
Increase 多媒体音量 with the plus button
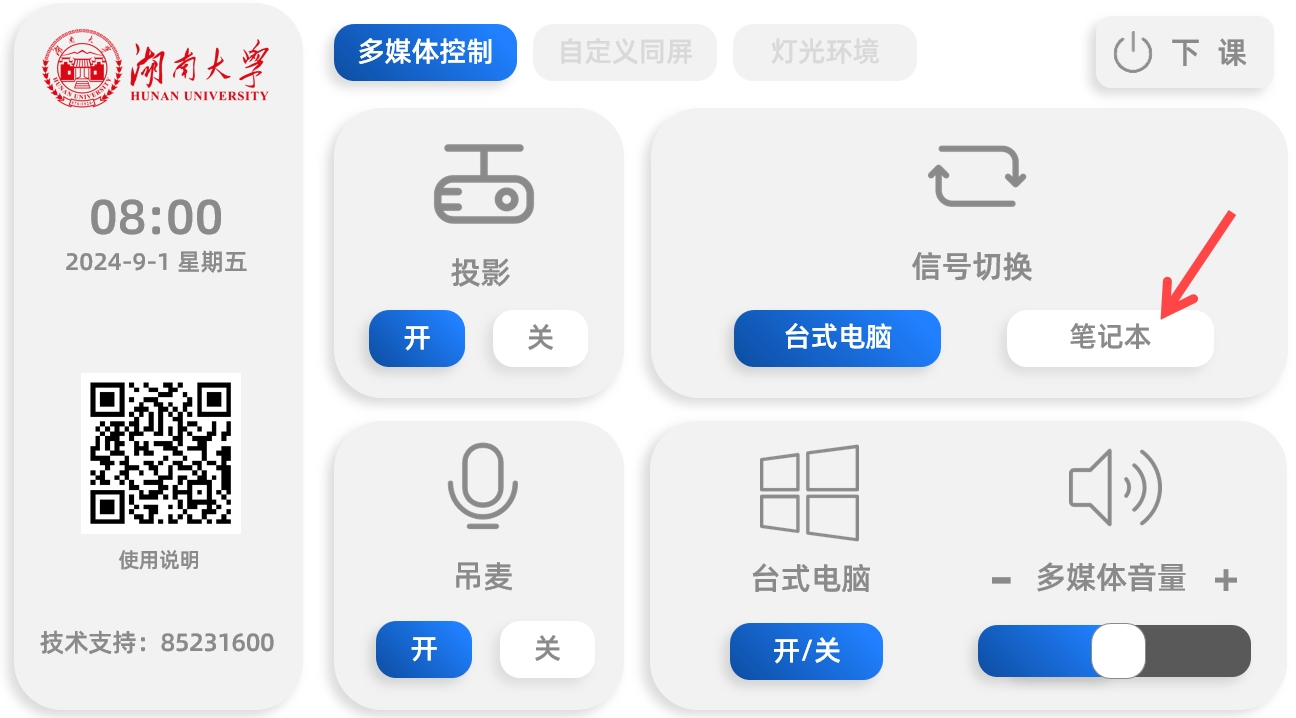(1226, 580)
